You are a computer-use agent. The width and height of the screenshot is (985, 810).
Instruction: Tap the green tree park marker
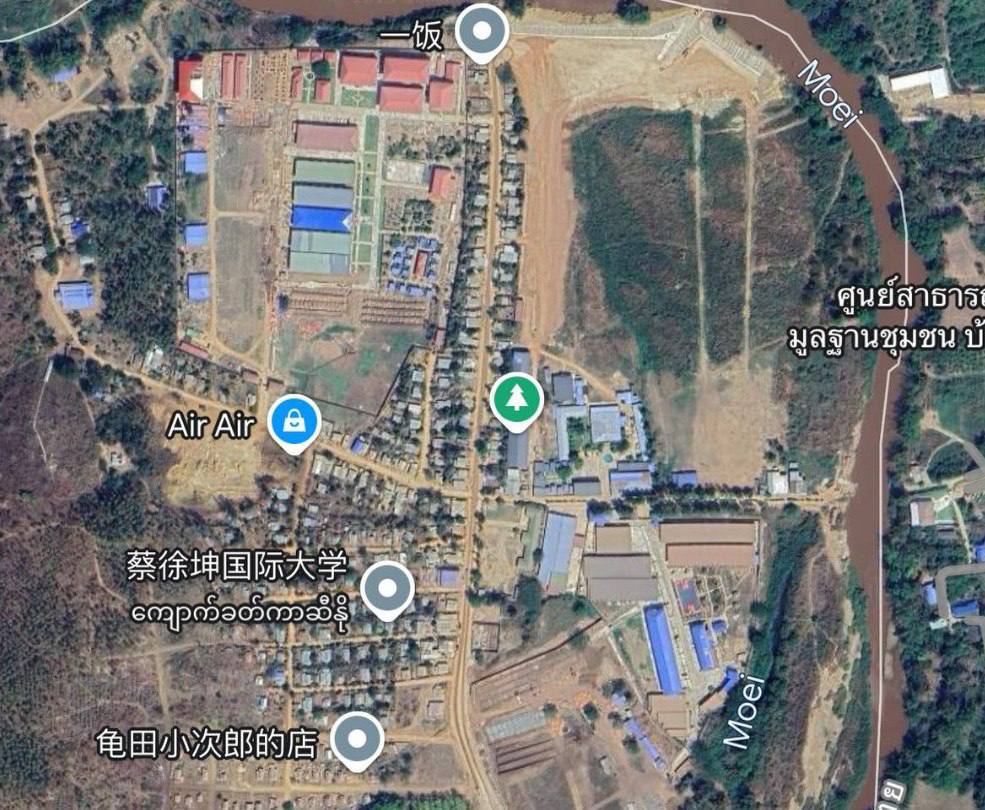[x=516, y=400]
